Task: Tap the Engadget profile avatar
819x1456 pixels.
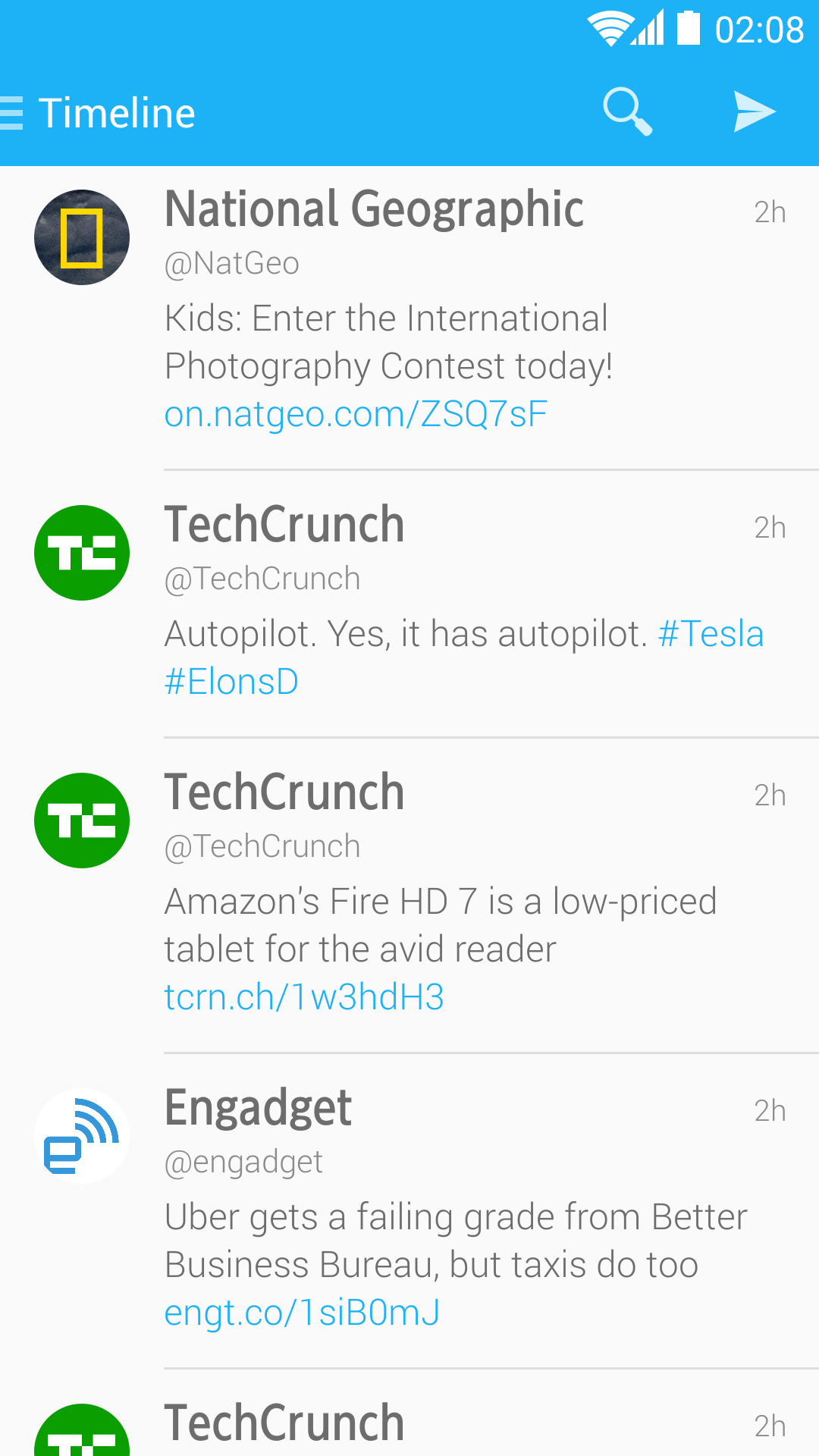Action: [x=82, y=1136]
